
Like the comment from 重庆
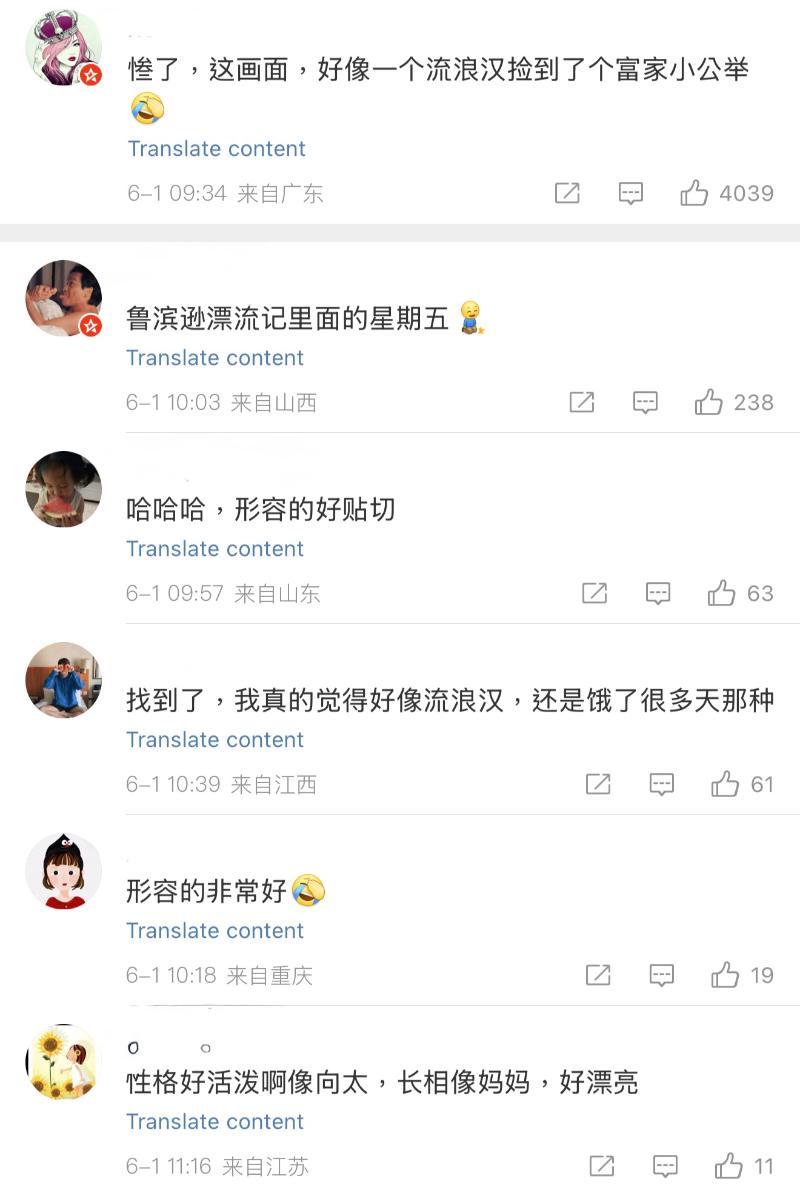(724, 976)
